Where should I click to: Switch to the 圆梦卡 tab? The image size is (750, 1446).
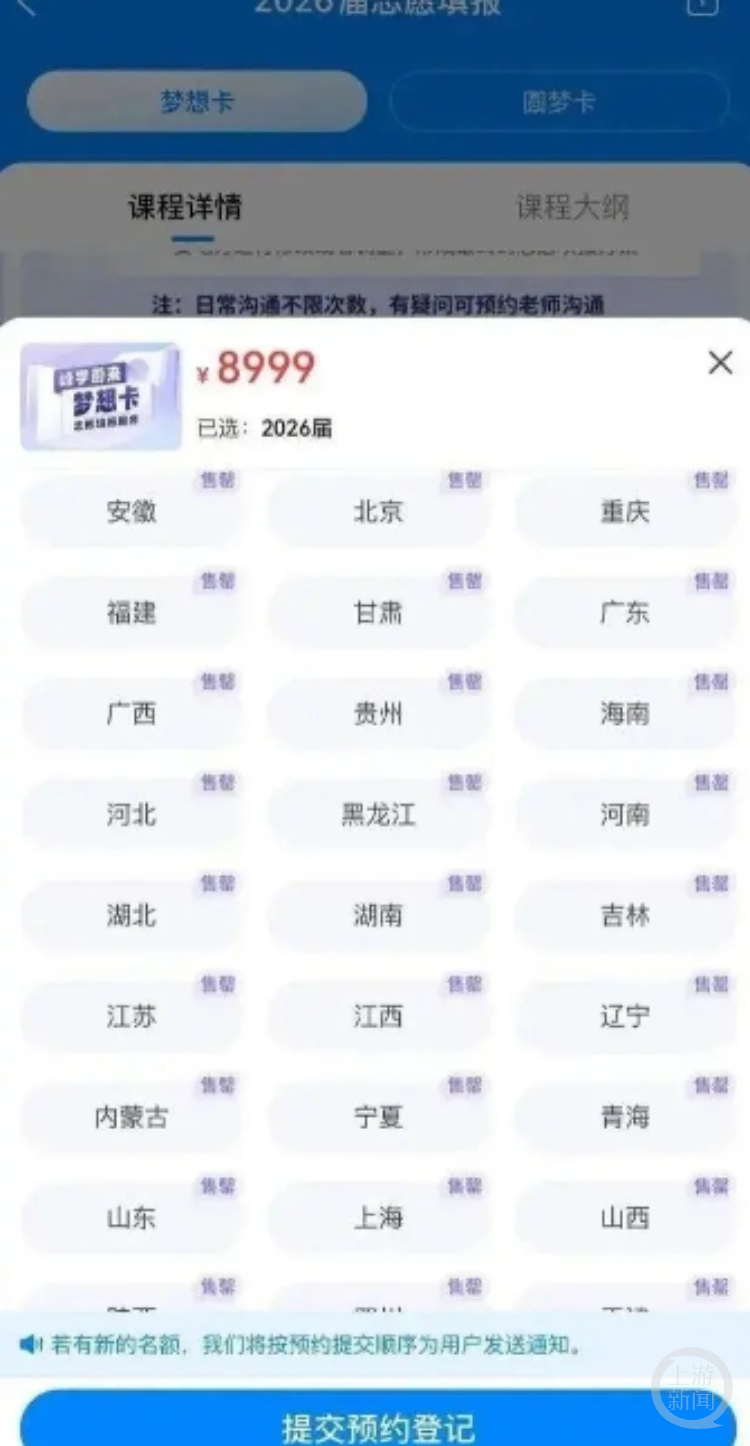559,102
